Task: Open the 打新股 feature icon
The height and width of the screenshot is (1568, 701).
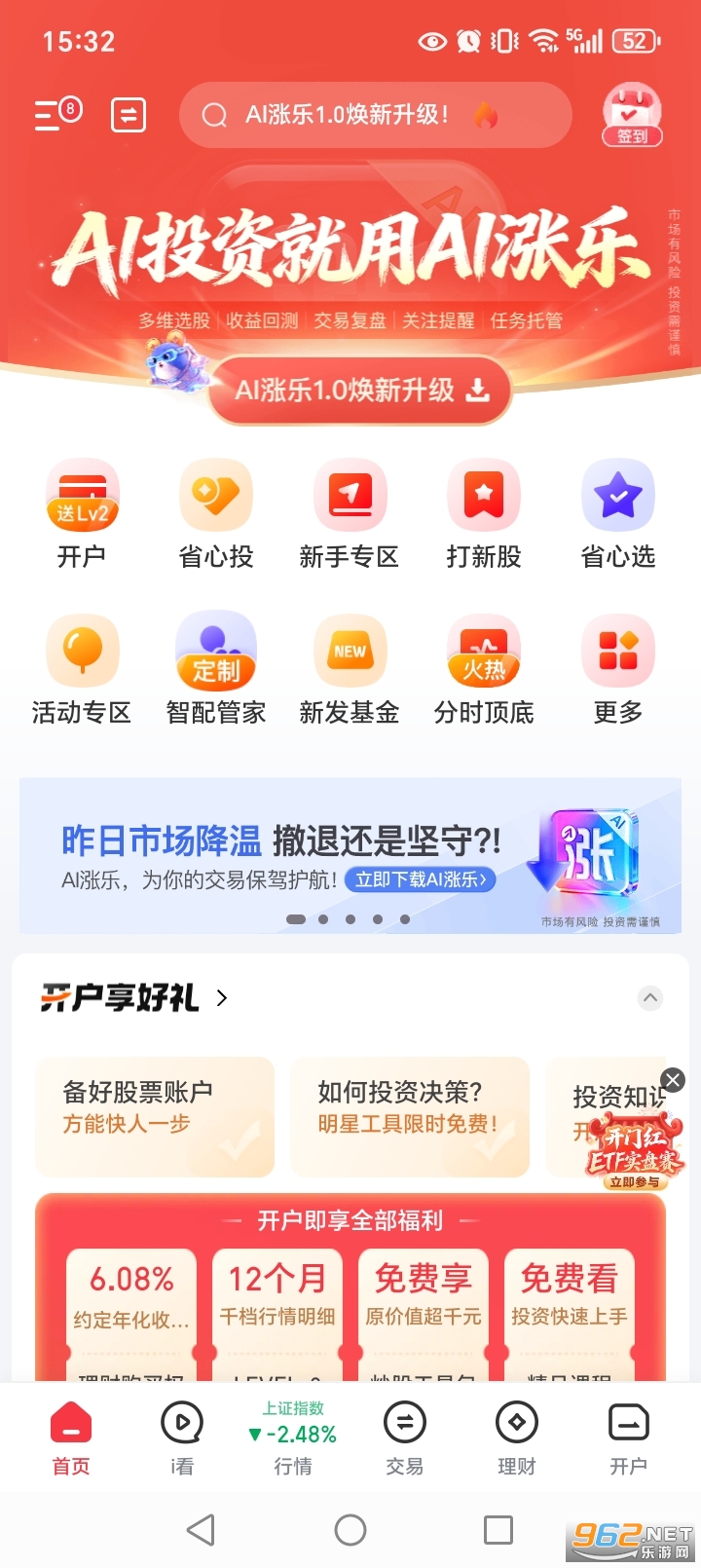Action: [x=484, y=495]
